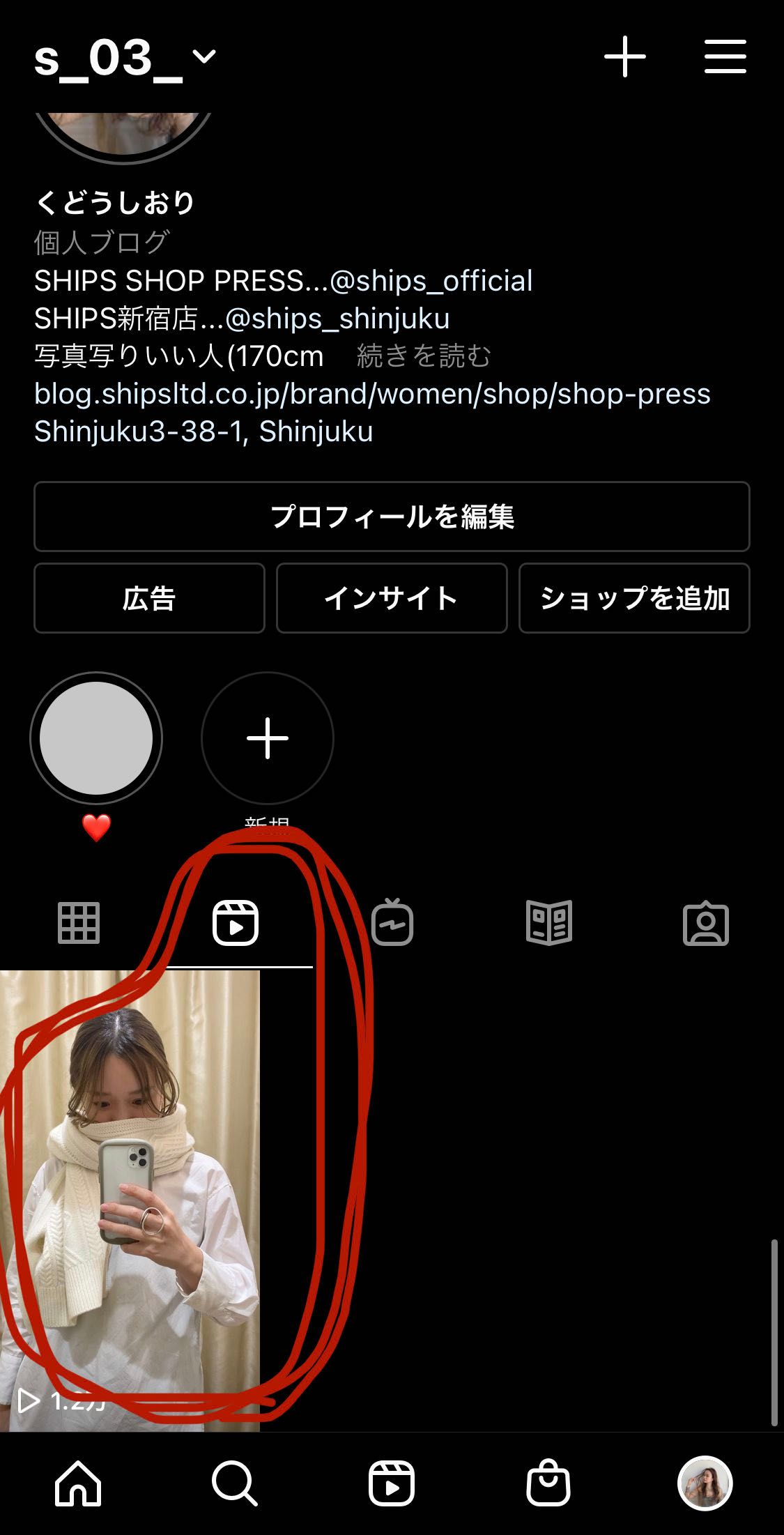The width and height of the screenshot is (784, 1535).
Task: Select ショップを追加 button
Action: (x=634, y=598)
